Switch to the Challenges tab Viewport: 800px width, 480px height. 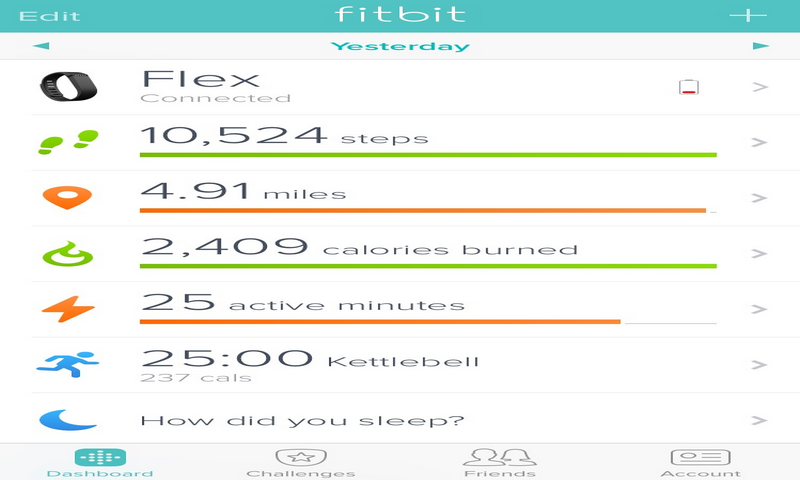[x=300, y=462]
